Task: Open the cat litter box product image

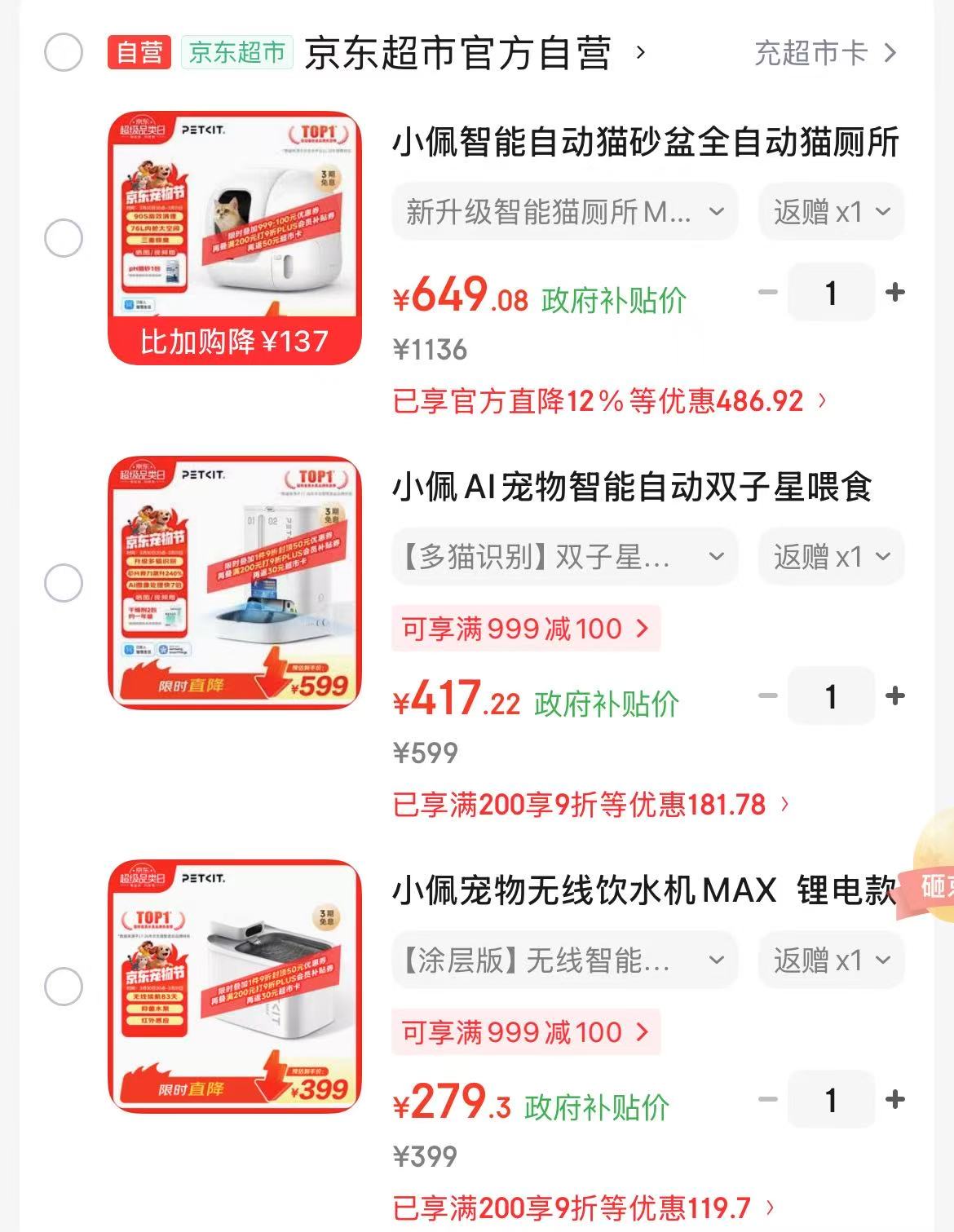Action: [x=235, y=237]
